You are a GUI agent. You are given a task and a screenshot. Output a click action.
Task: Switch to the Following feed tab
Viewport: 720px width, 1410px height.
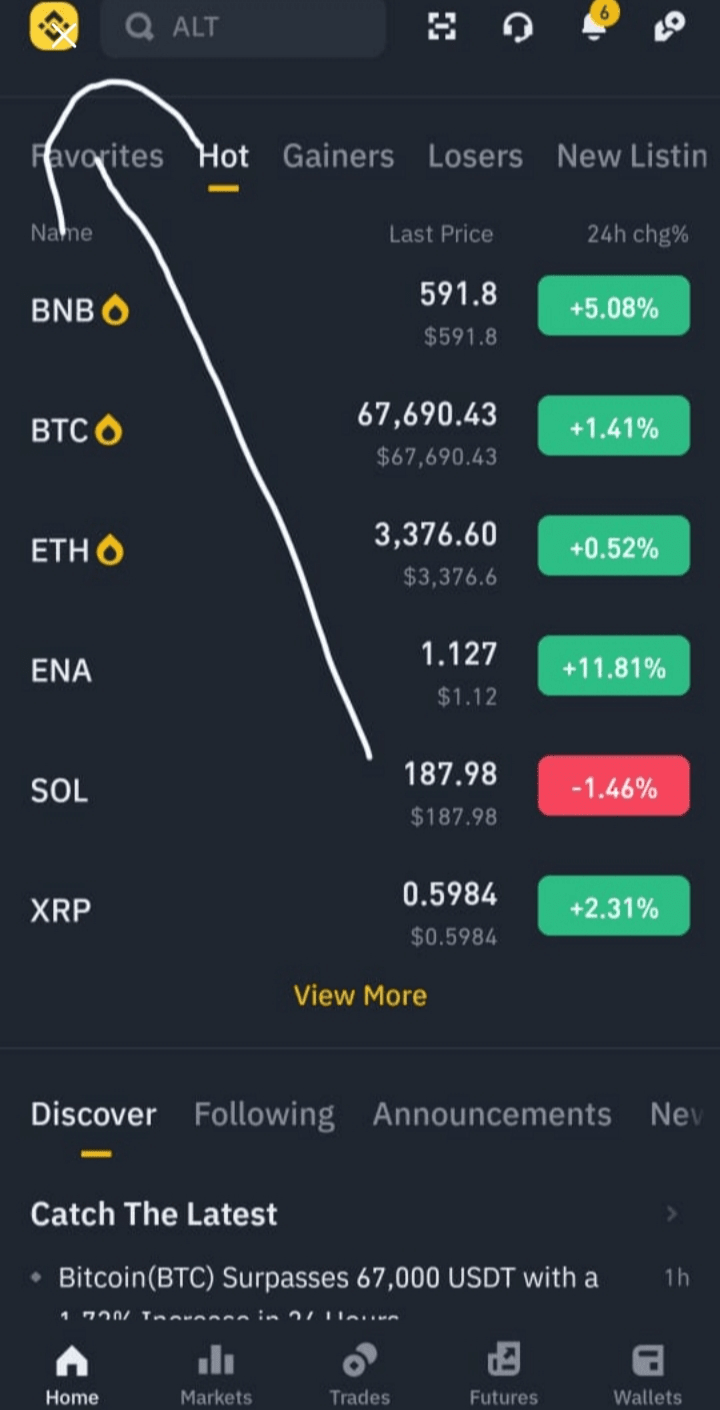(x=264, y=1114)
